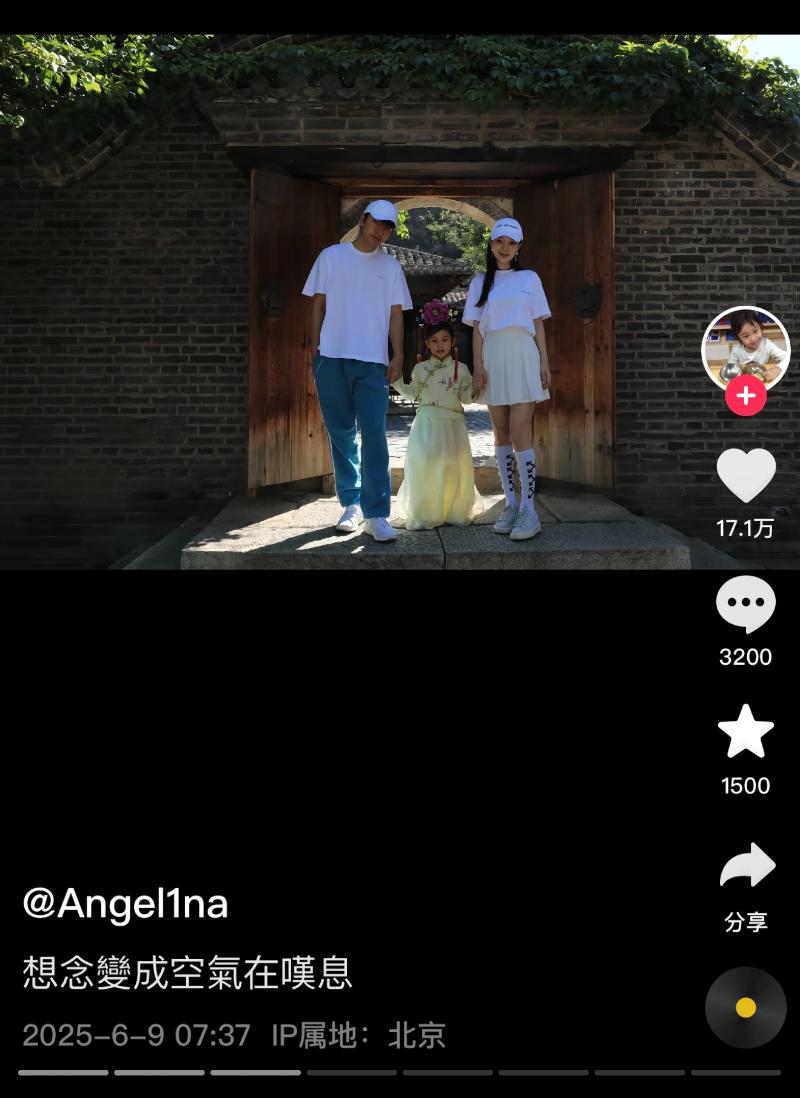Image resolution: width=800 pixels, height=1098 pixels.
Task: Open the comments with 3200 replies
Action: point(746,604)
